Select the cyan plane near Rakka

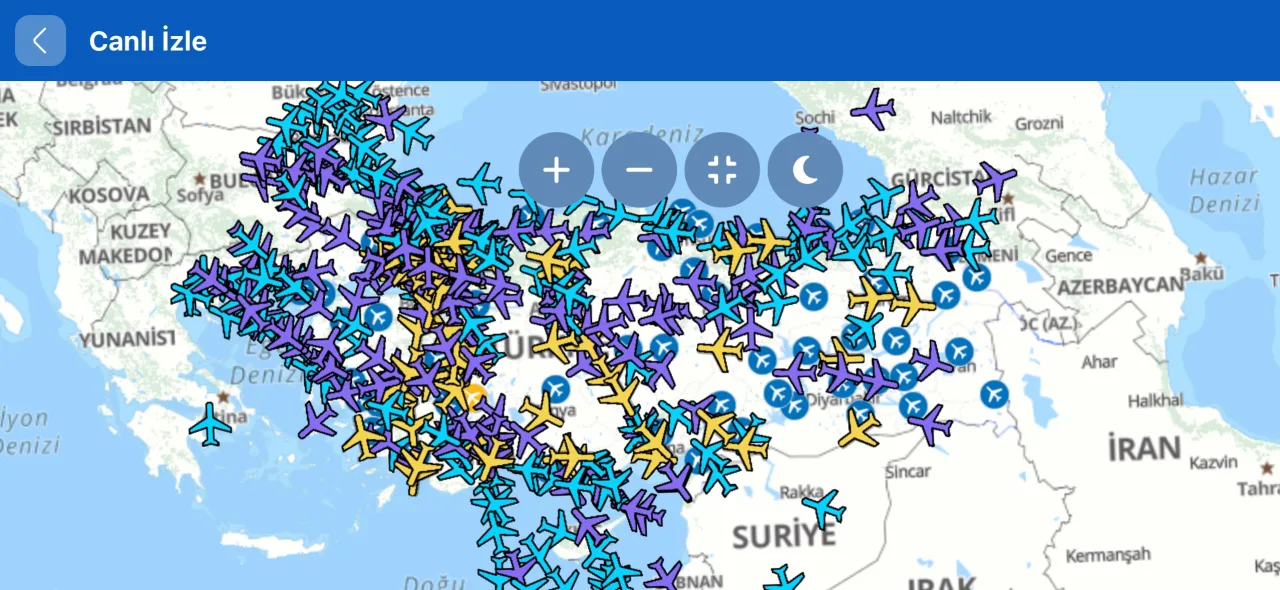point(823,508)
